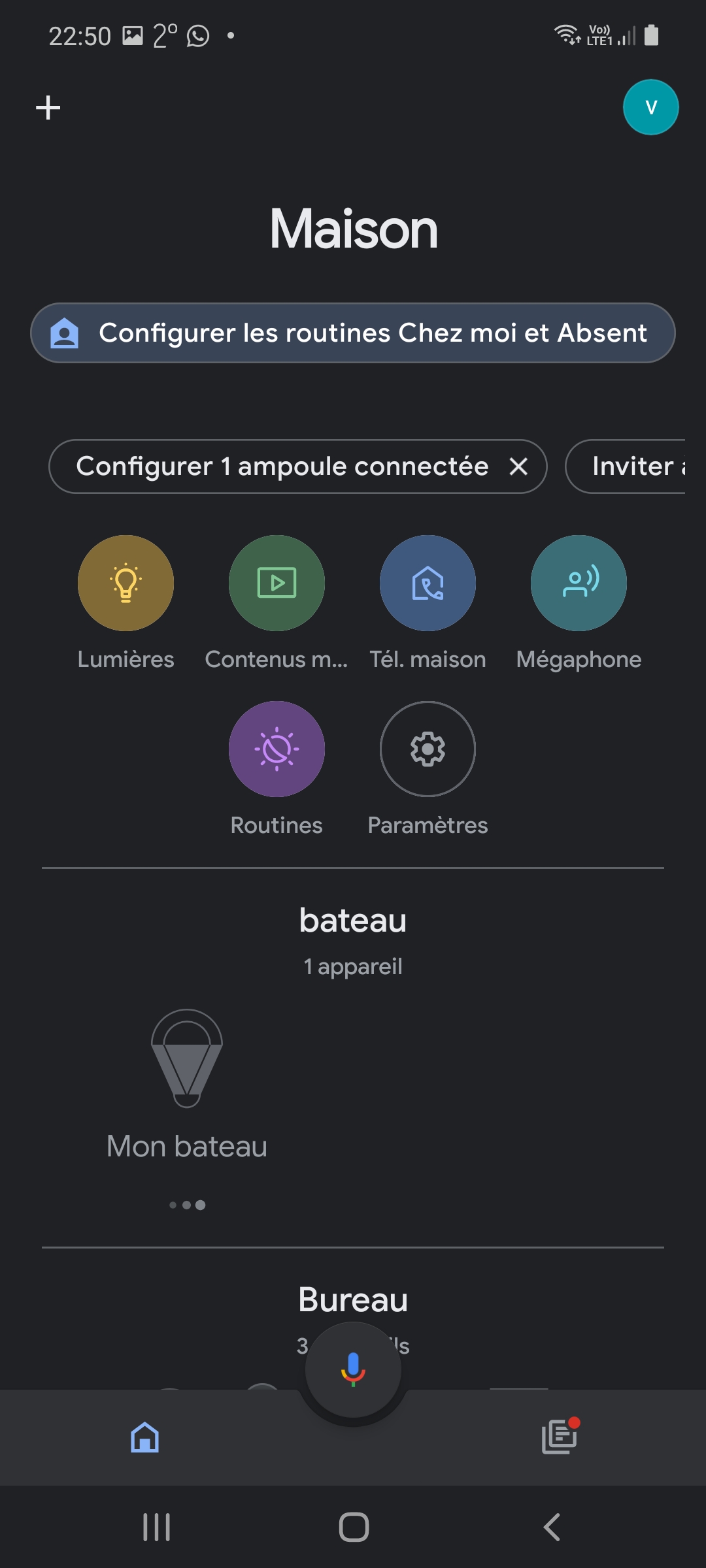706x1568 pixels.
Task: Activate the Google Assistant microphone
Action: (353, 1369)
